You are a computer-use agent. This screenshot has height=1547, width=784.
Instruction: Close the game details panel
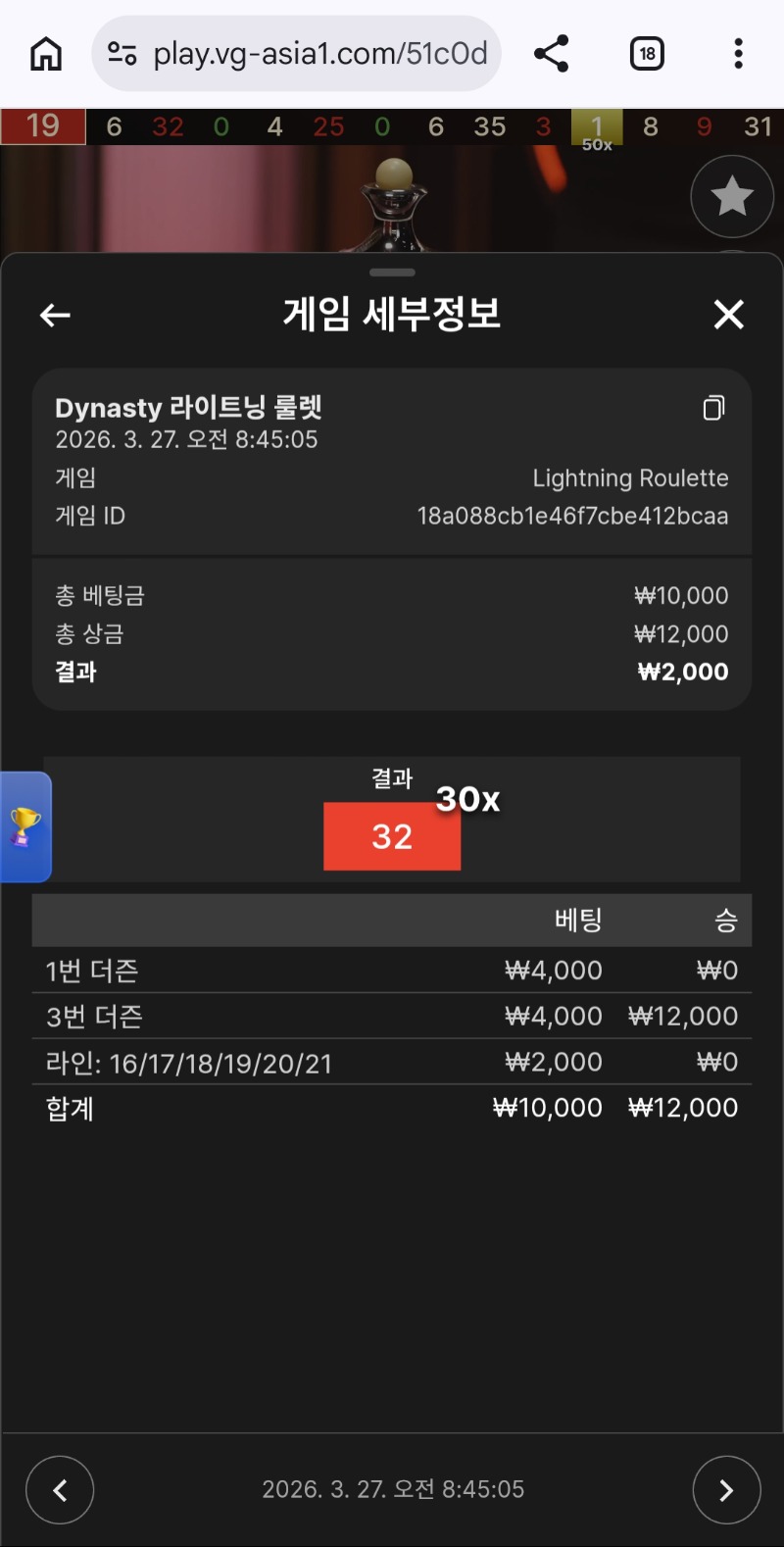[728, 315]
